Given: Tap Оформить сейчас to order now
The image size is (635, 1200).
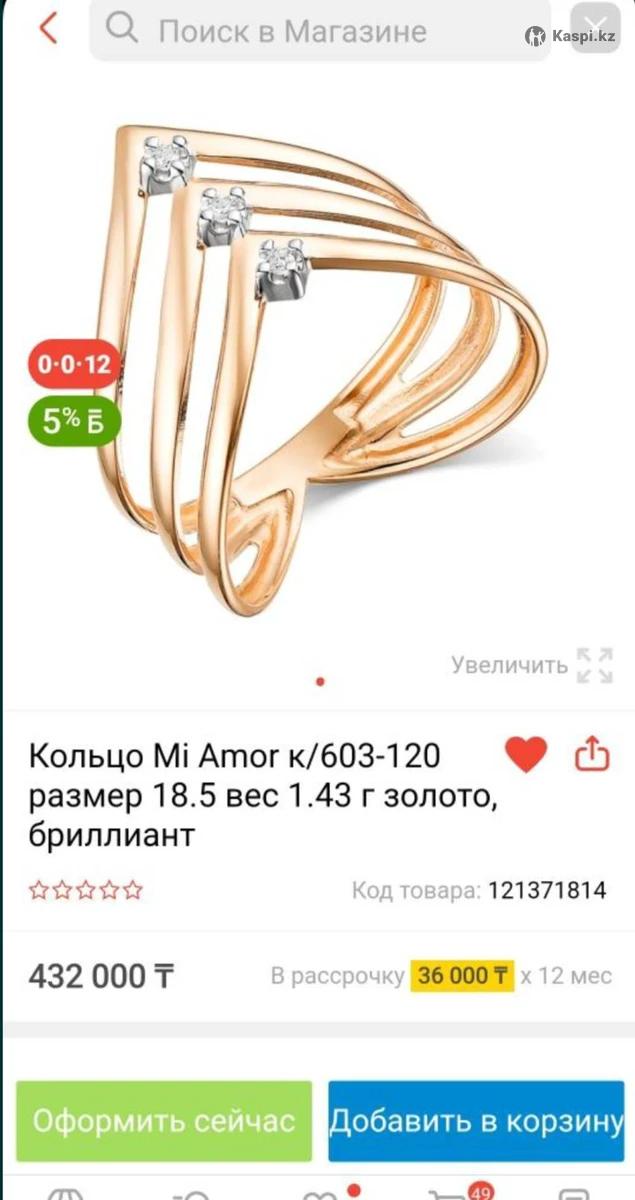Looking at the screenshot, I should (x=164, y=1120).
